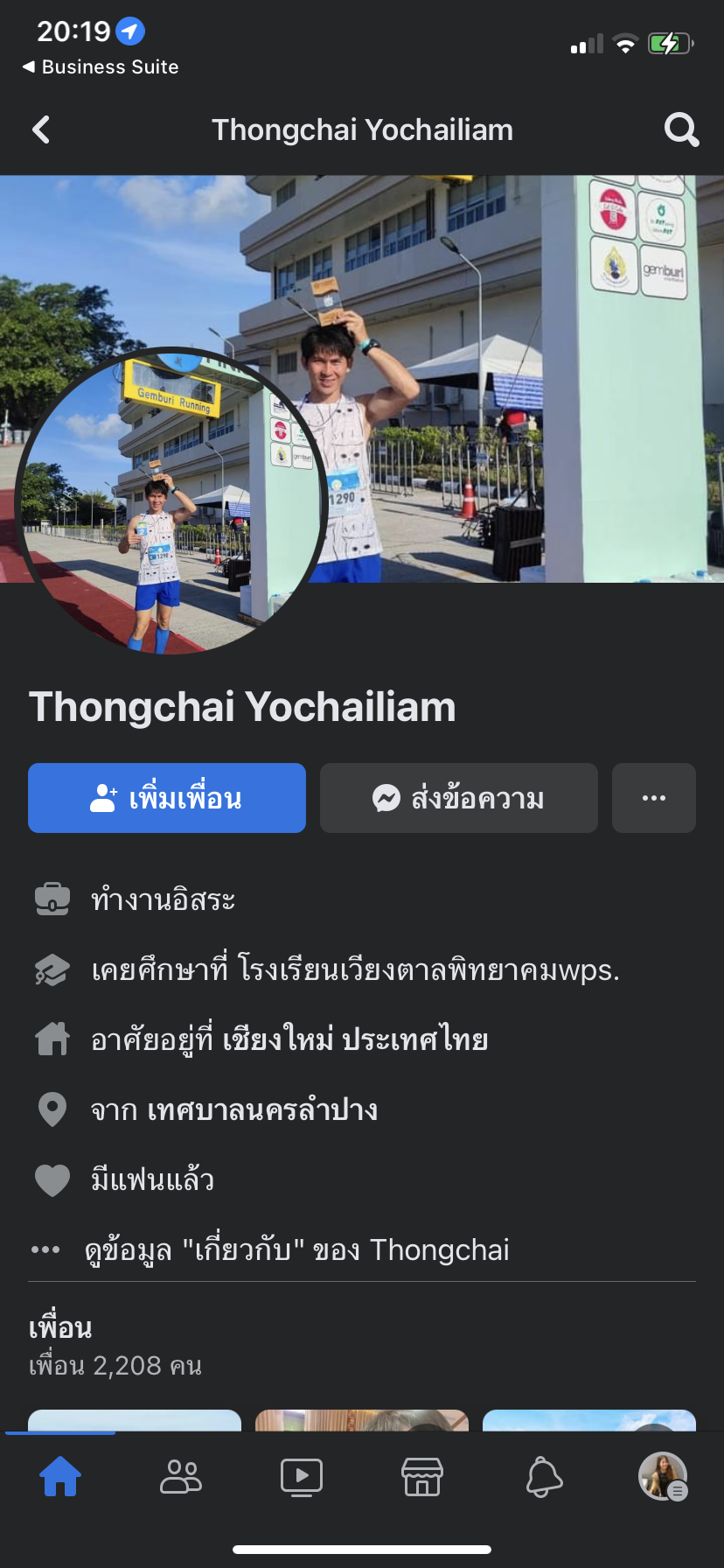Tap the เพิ่มเพื่อน add friend button
The height and width of the screenshot is (1568, 724).
[x=167, y=798]
